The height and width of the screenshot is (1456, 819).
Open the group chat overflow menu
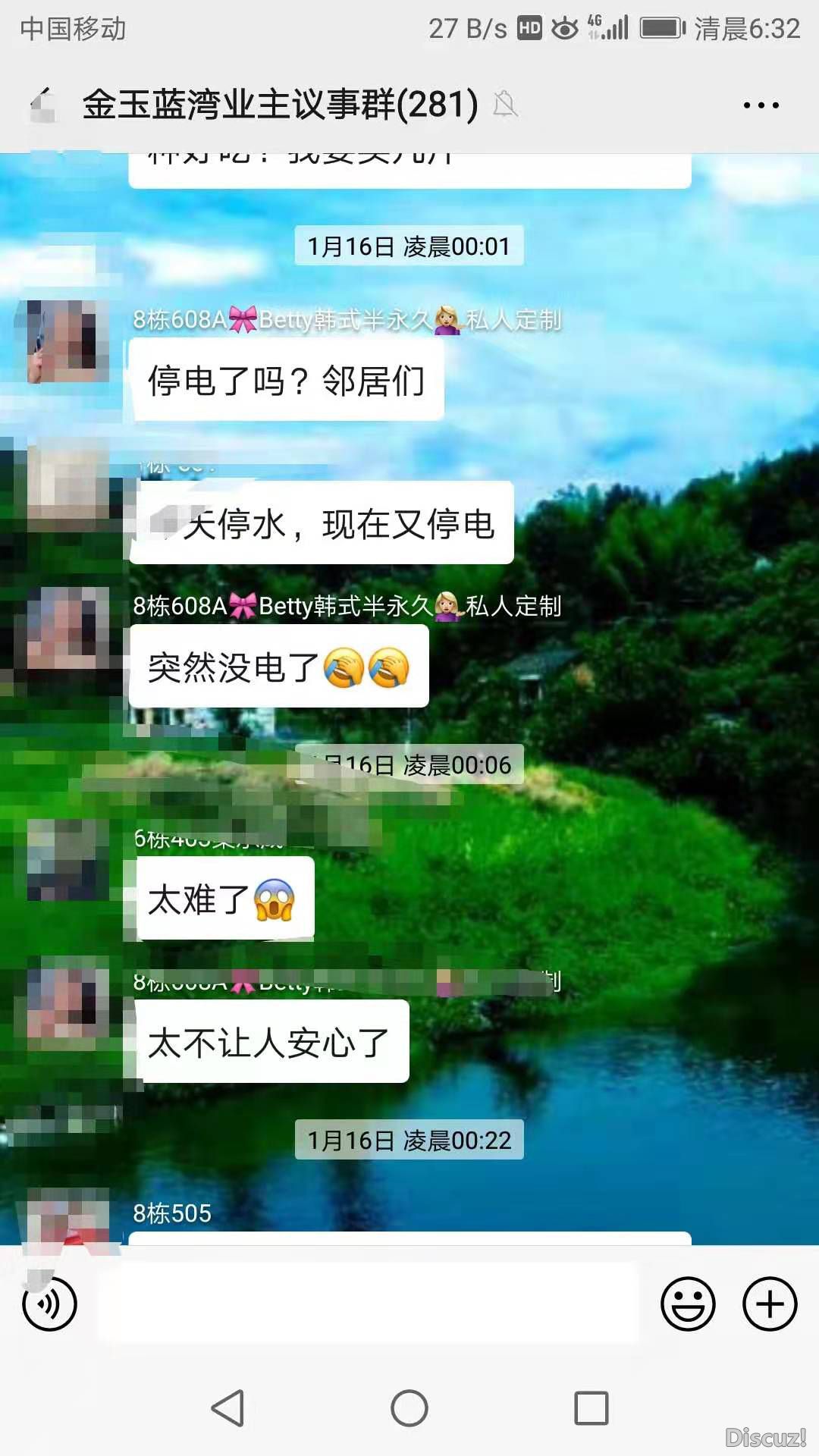click(x=761, y=105)
